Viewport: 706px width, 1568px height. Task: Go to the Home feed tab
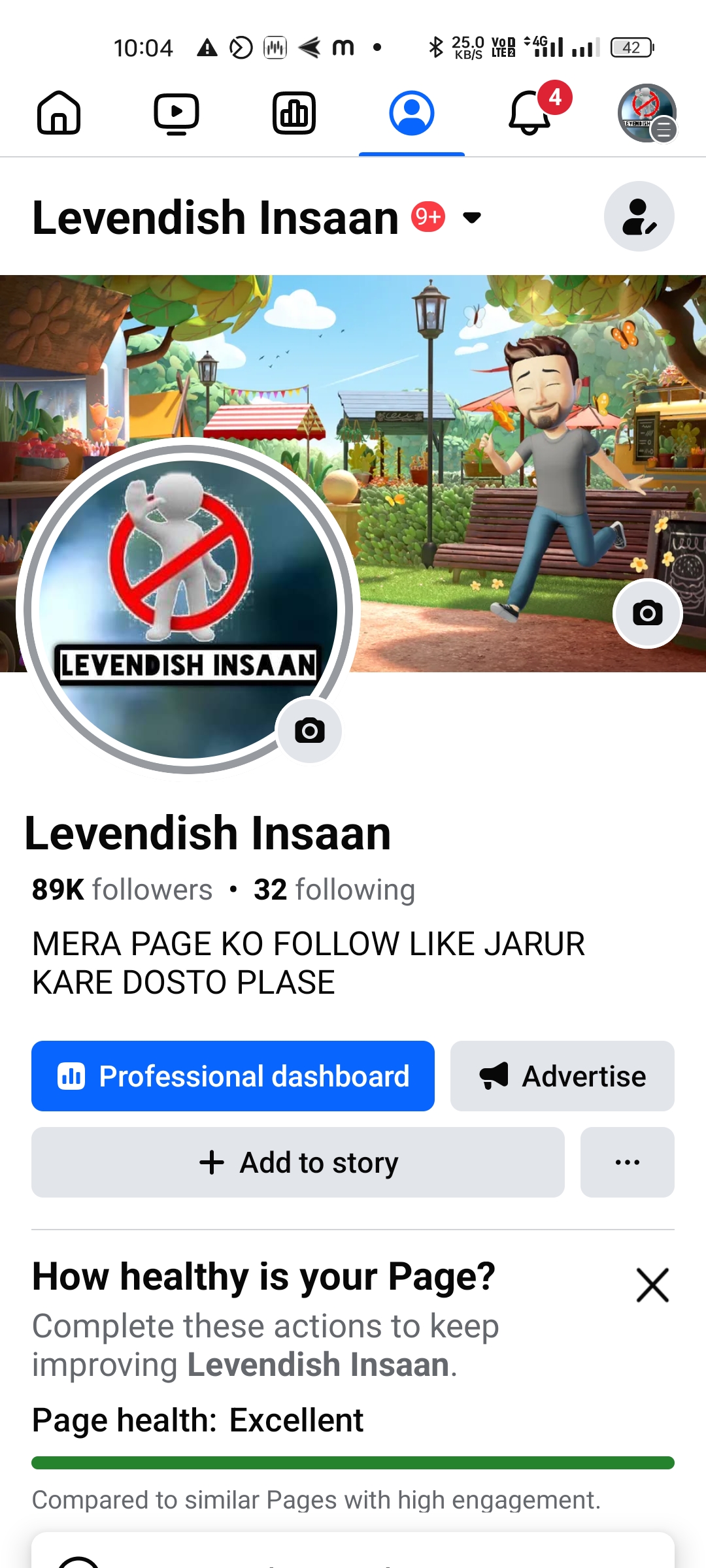pos(59,113)
